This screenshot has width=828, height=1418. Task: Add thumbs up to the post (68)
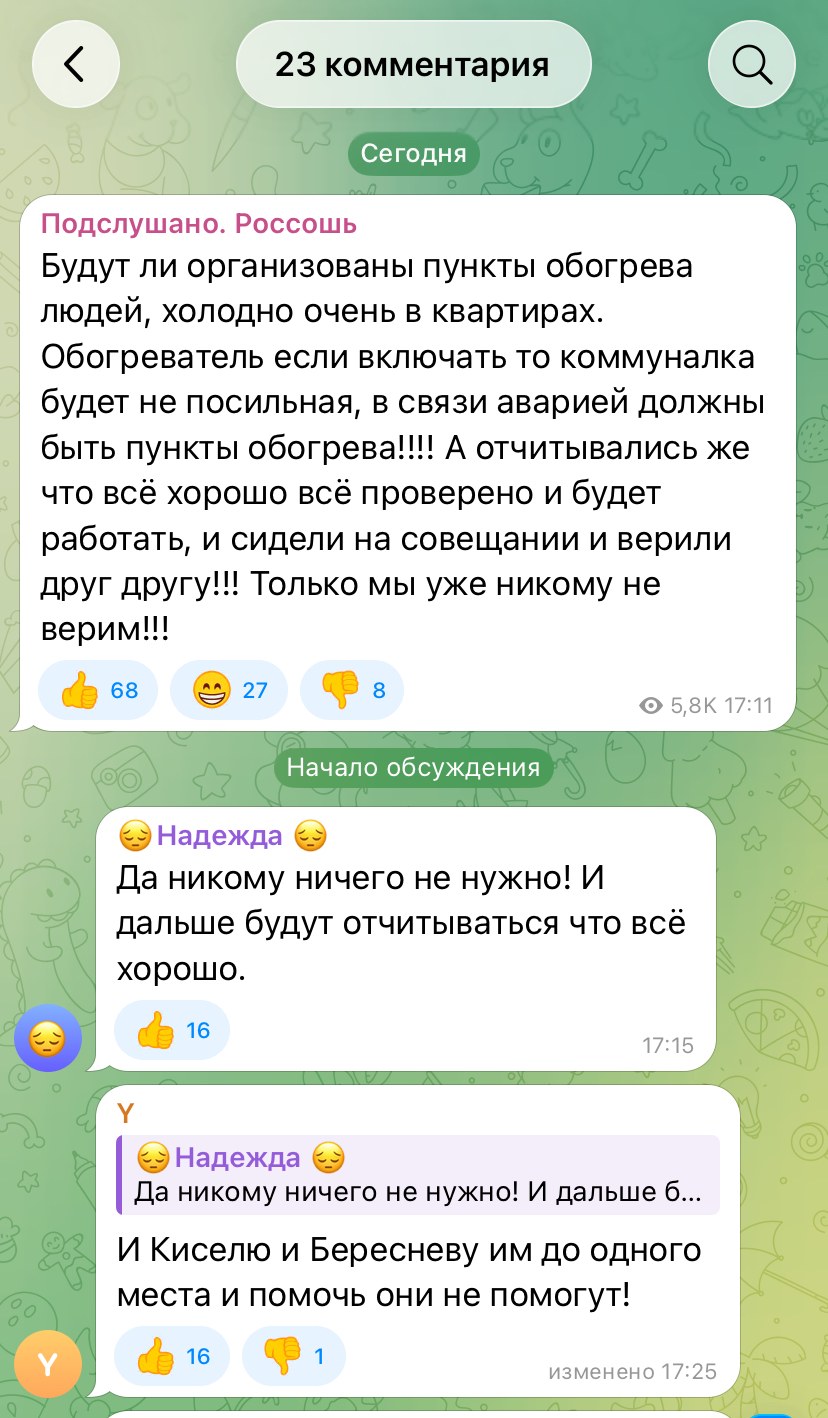click(98, 690)
